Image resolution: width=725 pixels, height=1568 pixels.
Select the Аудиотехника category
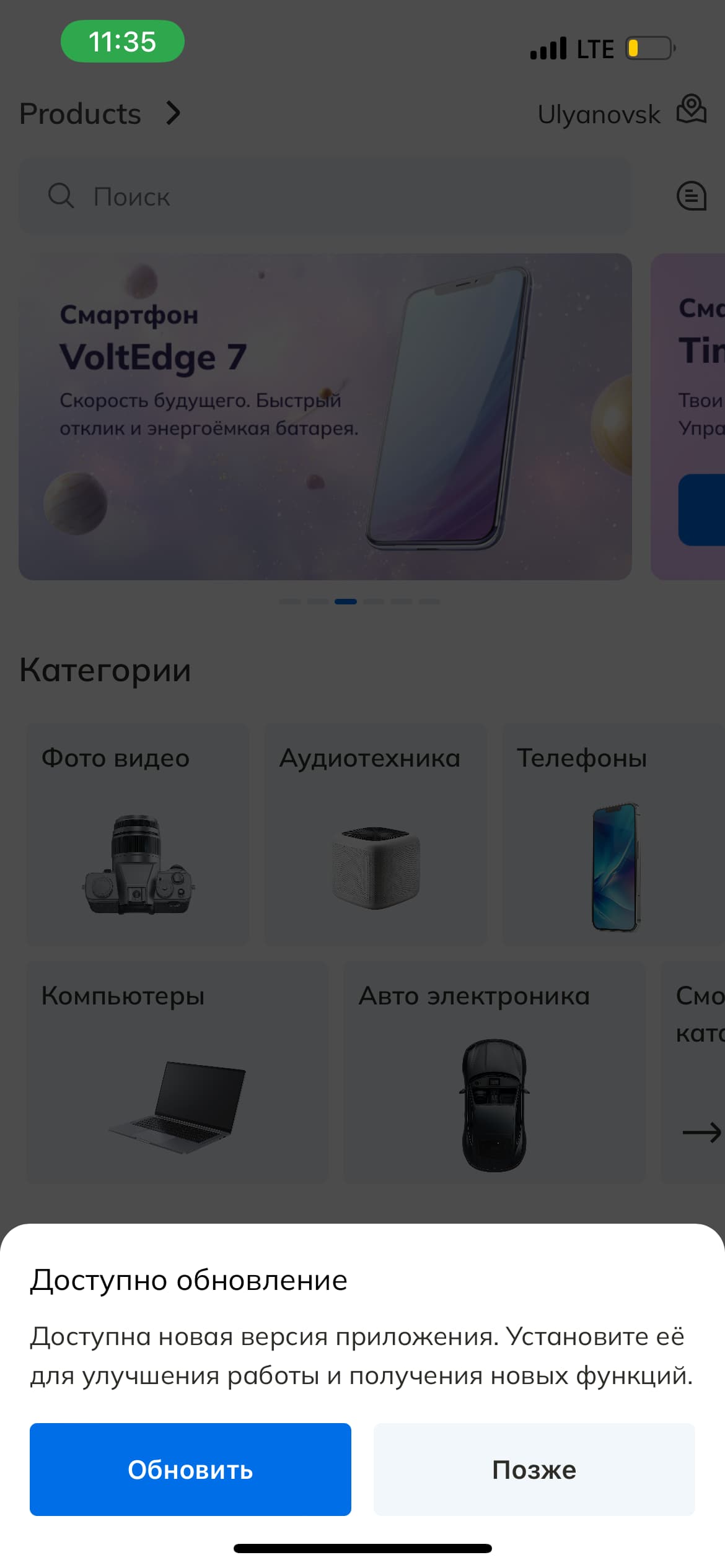pos(375,834)
